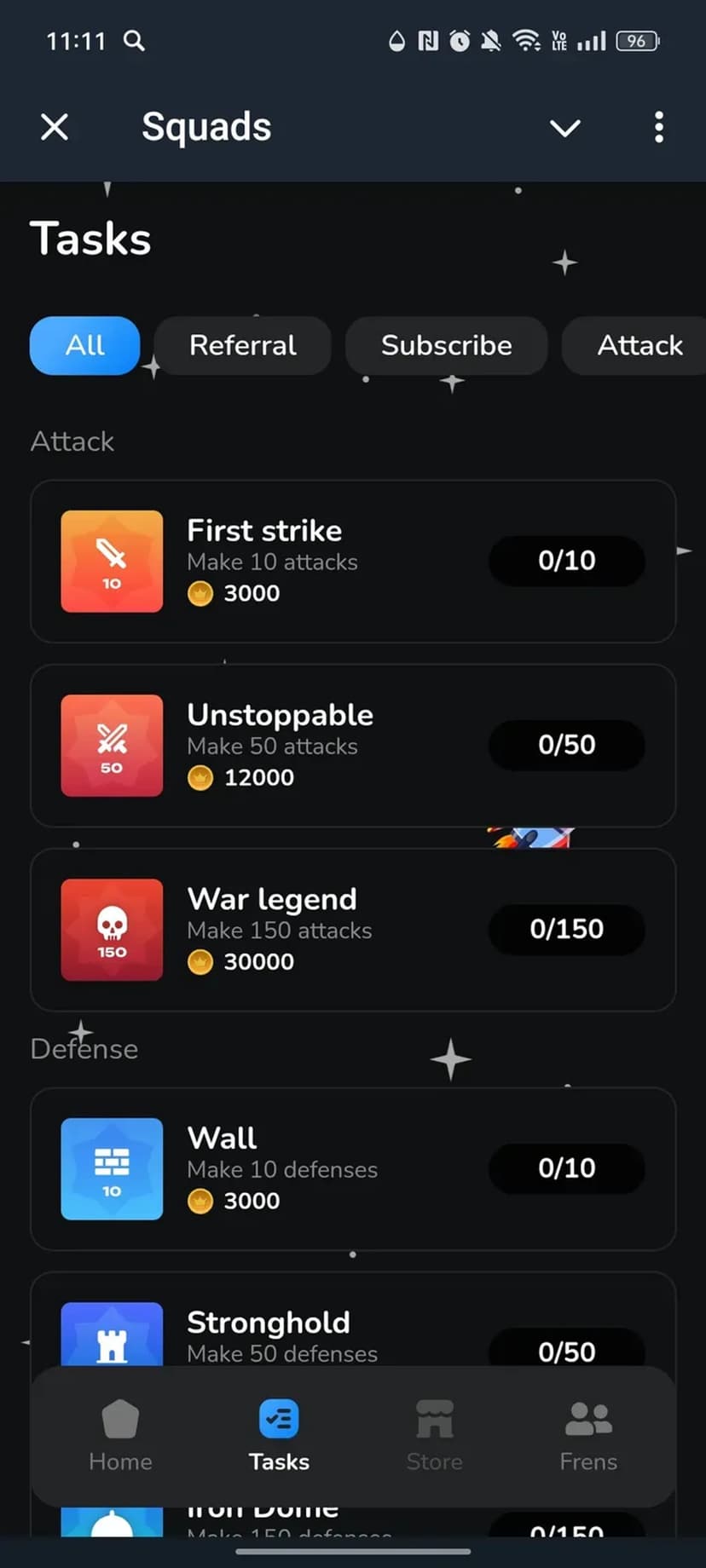
Task: Go to the Home tab
Action: pyautogui.click(x=120, y=1436)
